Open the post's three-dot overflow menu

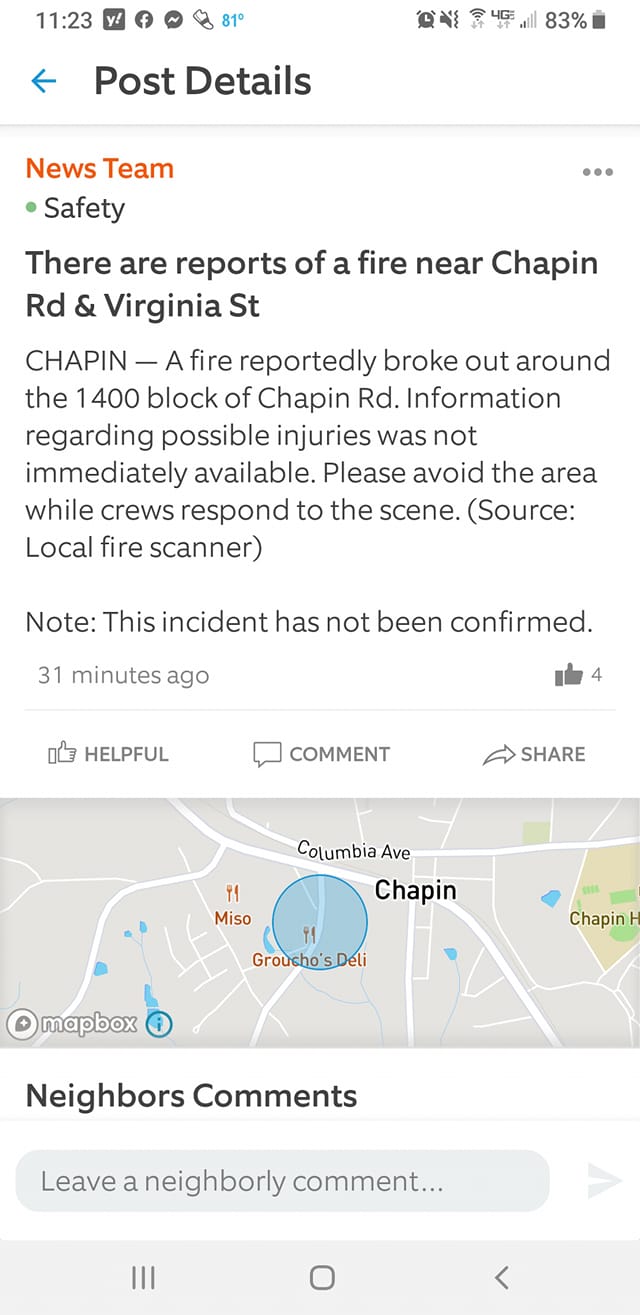pyautogui.click(x=597, y=172)
